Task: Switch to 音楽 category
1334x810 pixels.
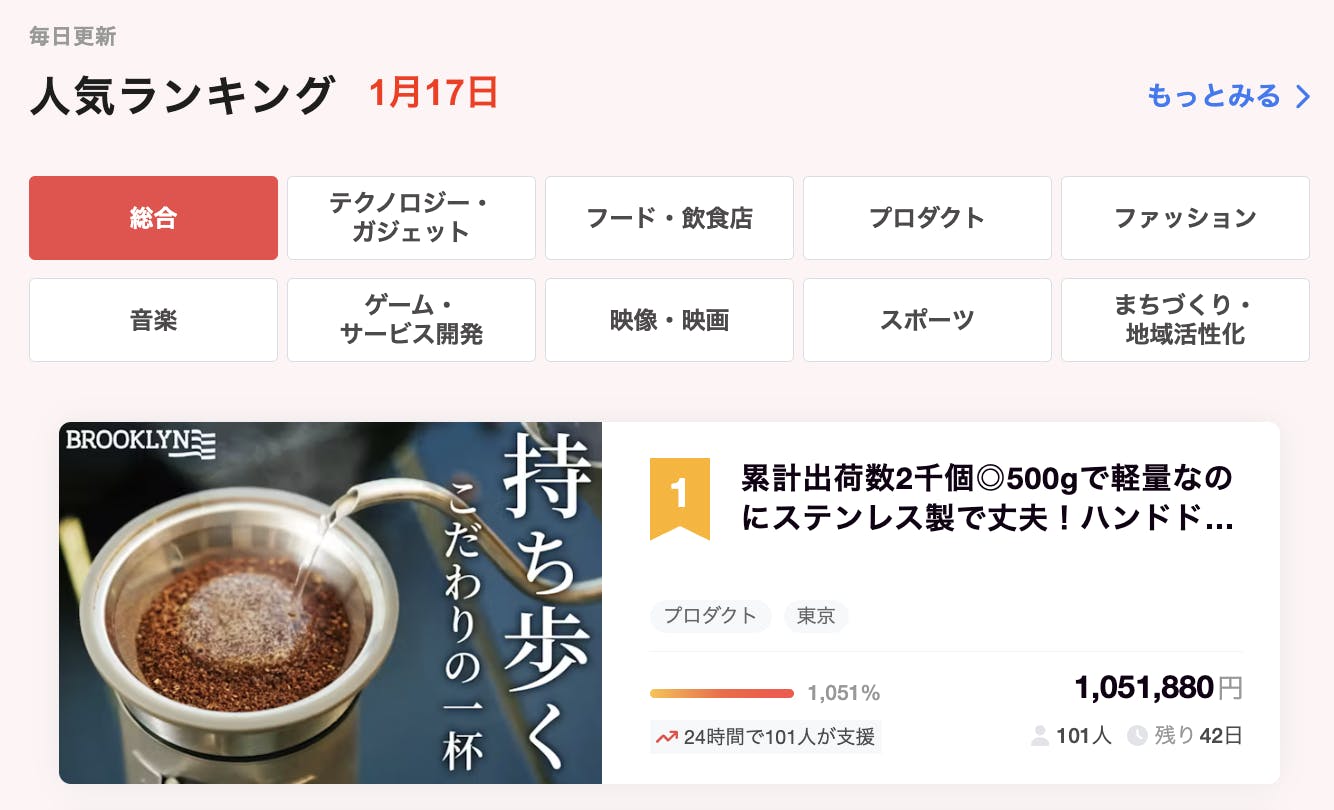Action: click(153, 320)
